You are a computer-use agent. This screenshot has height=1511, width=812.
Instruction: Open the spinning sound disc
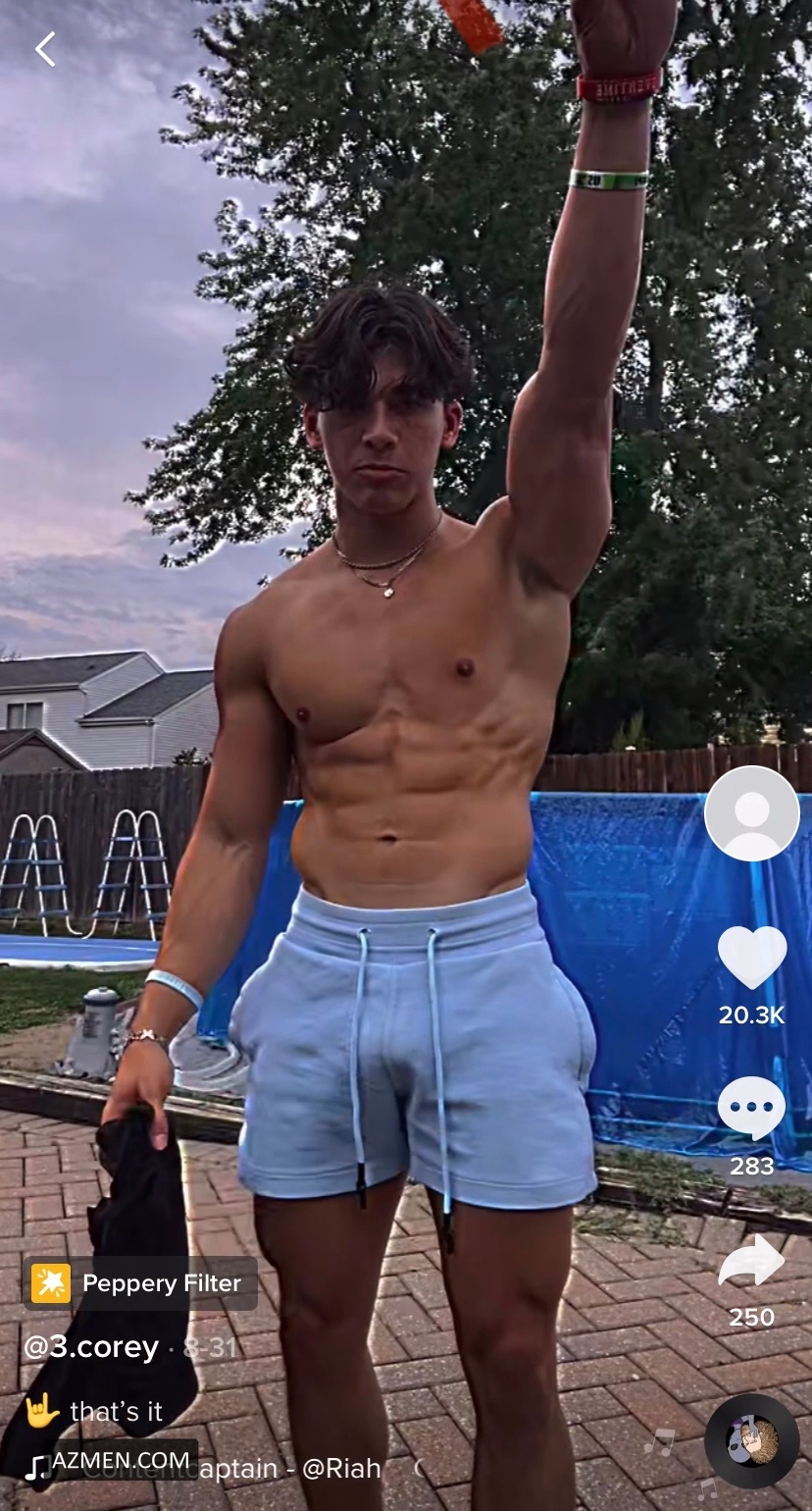coord(752,1441)
